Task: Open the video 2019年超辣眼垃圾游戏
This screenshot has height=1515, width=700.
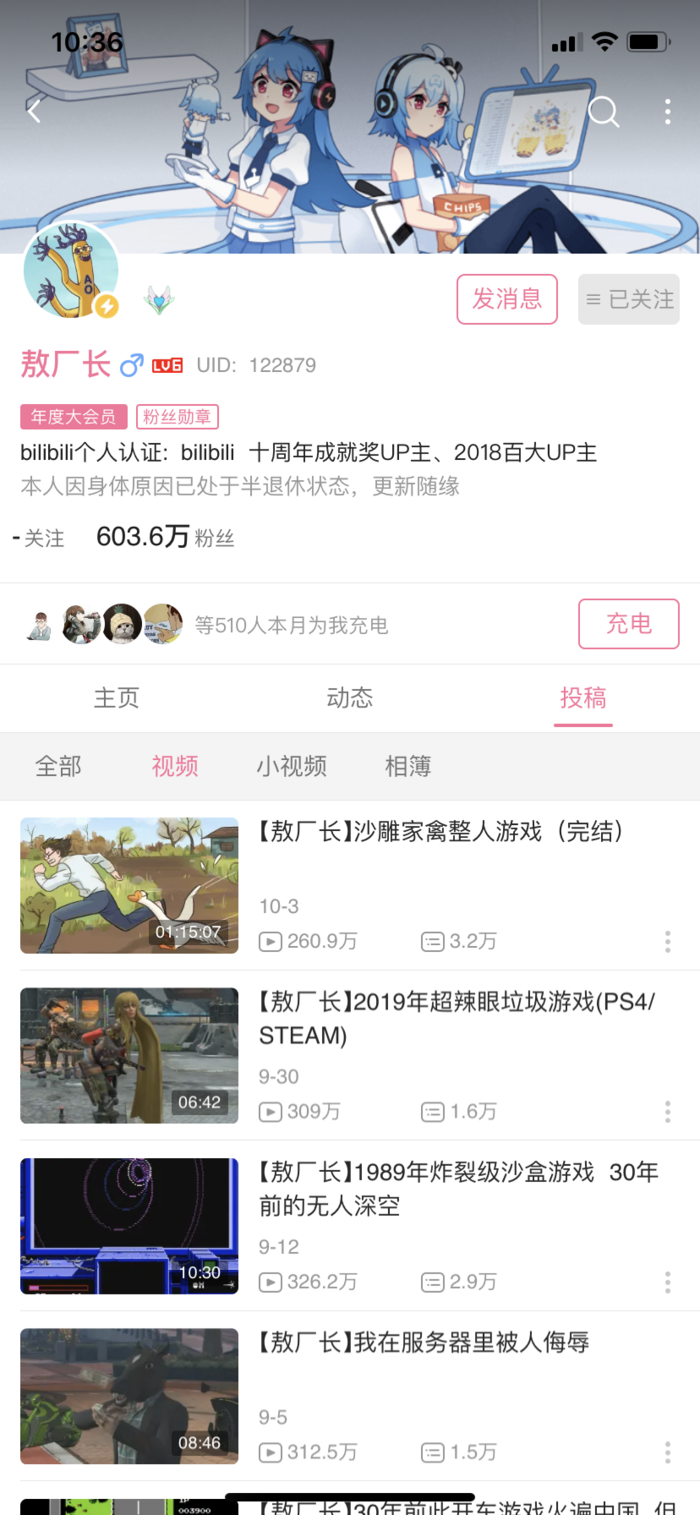Action: coord(350,1055)
